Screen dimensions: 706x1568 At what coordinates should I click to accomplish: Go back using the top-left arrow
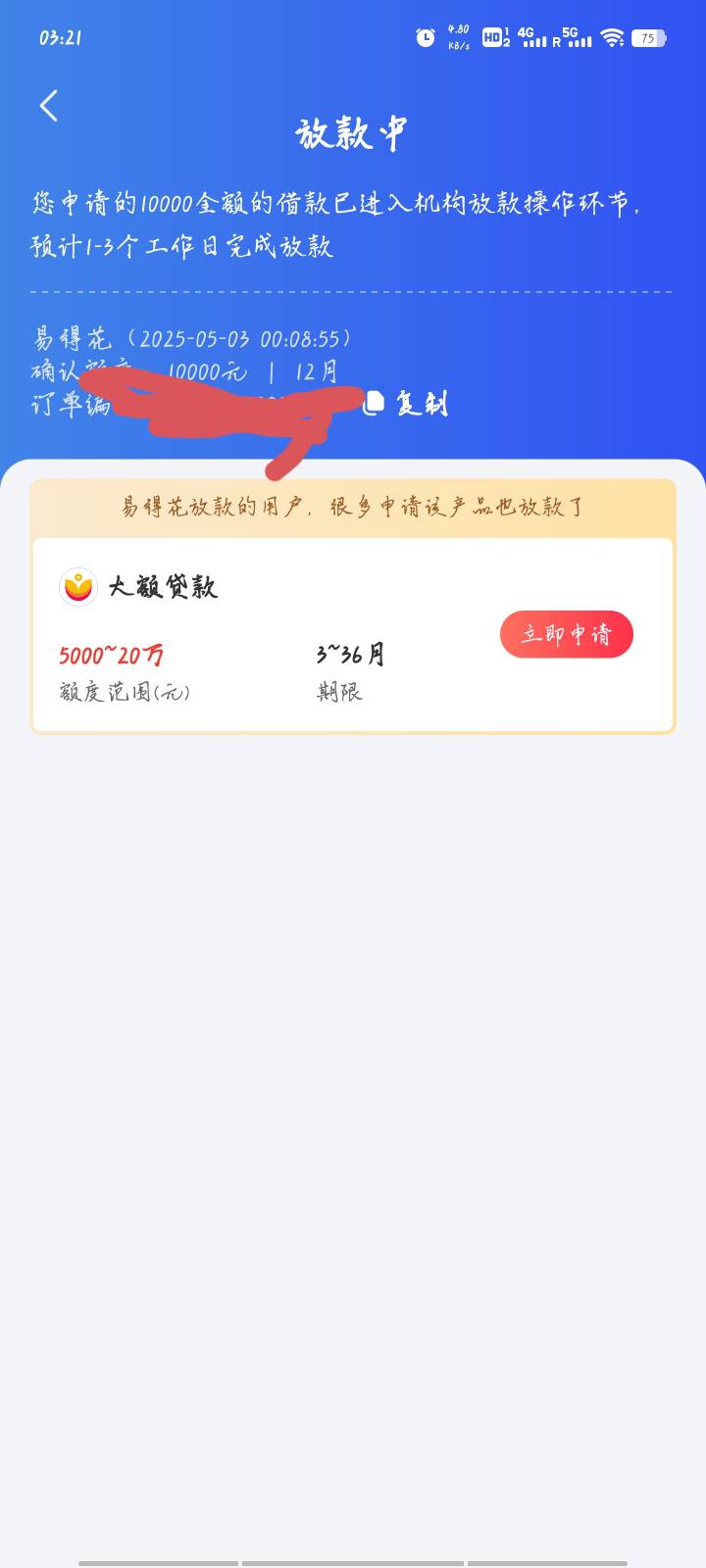pos(49,106)
